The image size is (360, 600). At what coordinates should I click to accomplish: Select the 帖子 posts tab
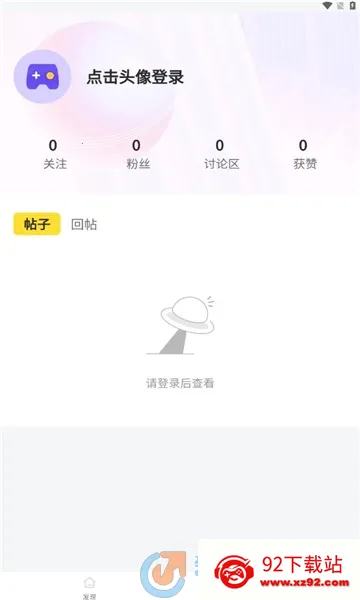point(37,224)
